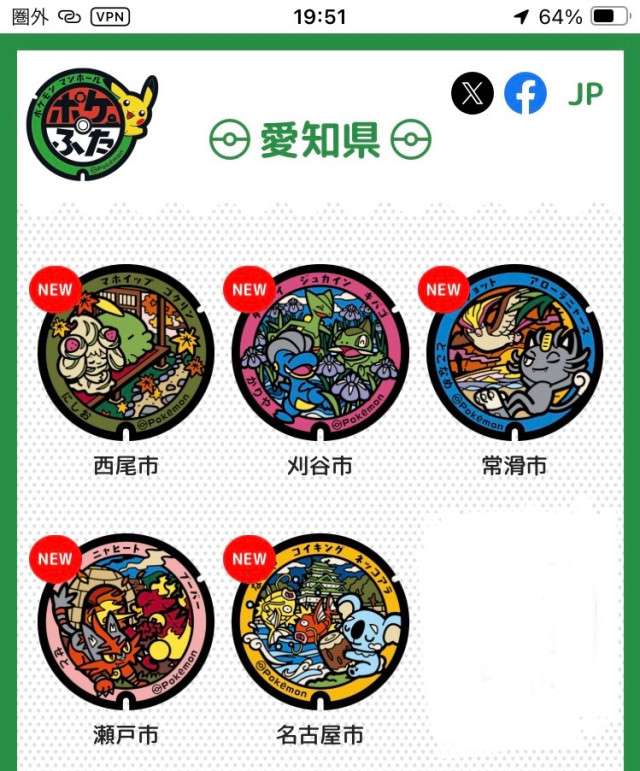Share the page on Facebook
The width and height of the screenshot is (640, 771).
coord(525,94)
